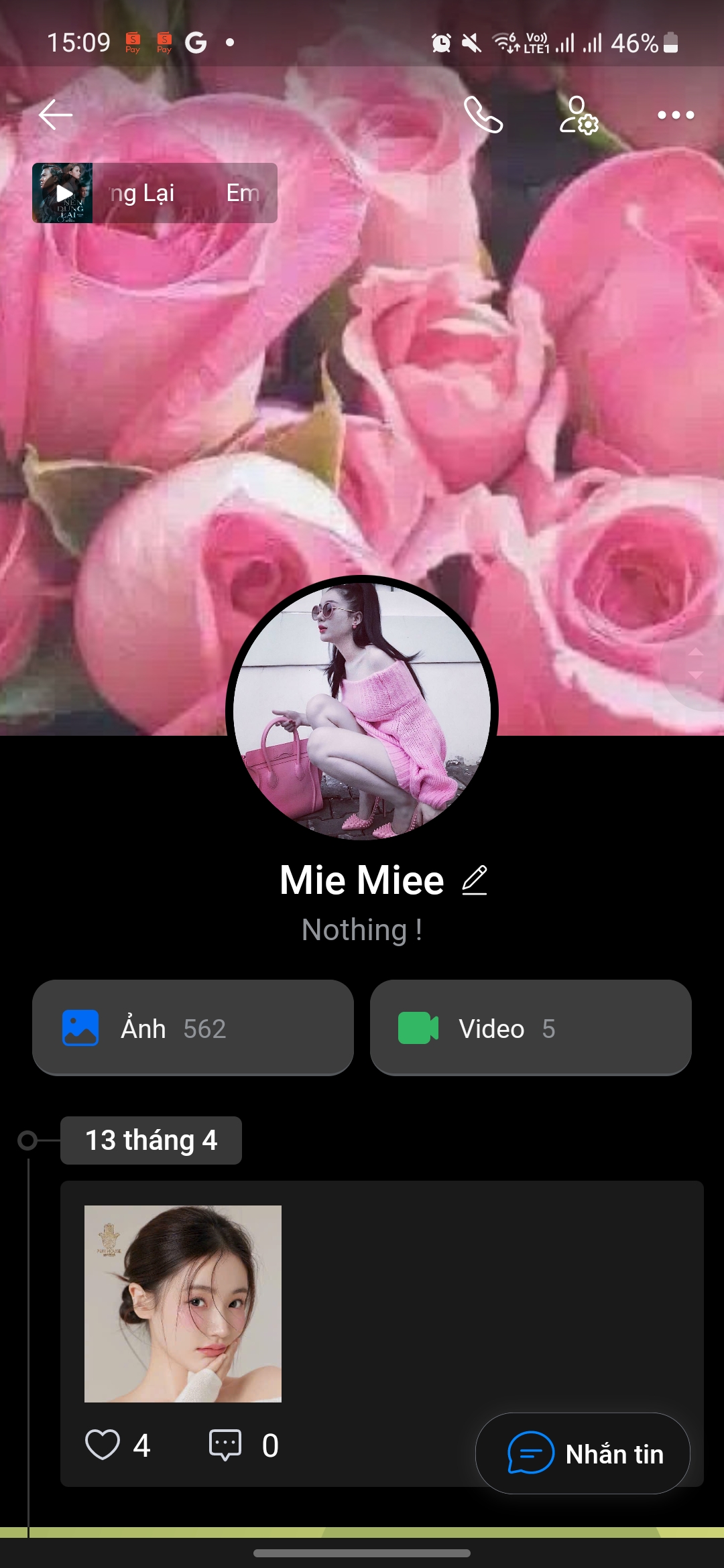Comment on the 13 tháng 4 post
This screenshot has width=724, height=1568.
(x=225, y=1445)
